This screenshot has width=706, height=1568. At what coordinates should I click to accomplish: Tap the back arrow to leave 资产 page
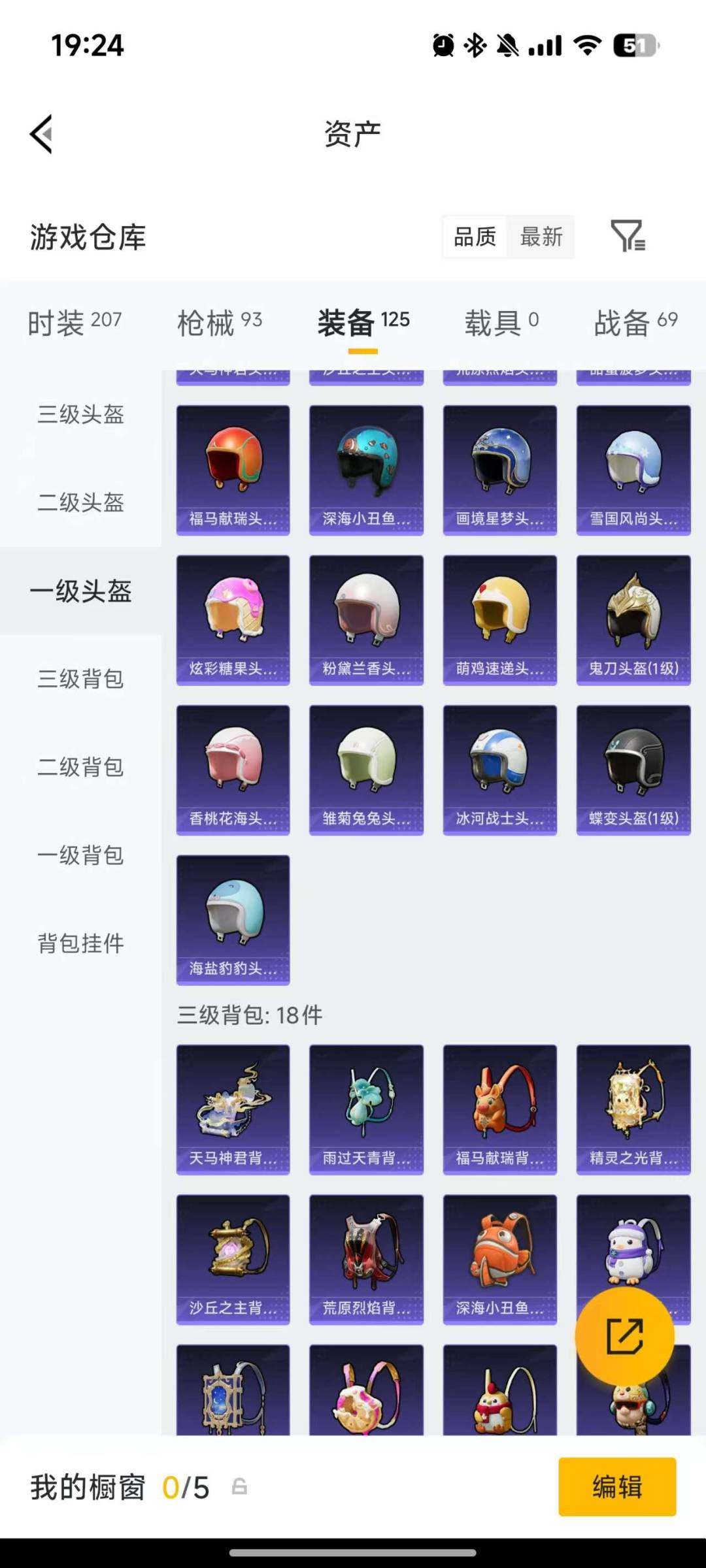point(41,133)
